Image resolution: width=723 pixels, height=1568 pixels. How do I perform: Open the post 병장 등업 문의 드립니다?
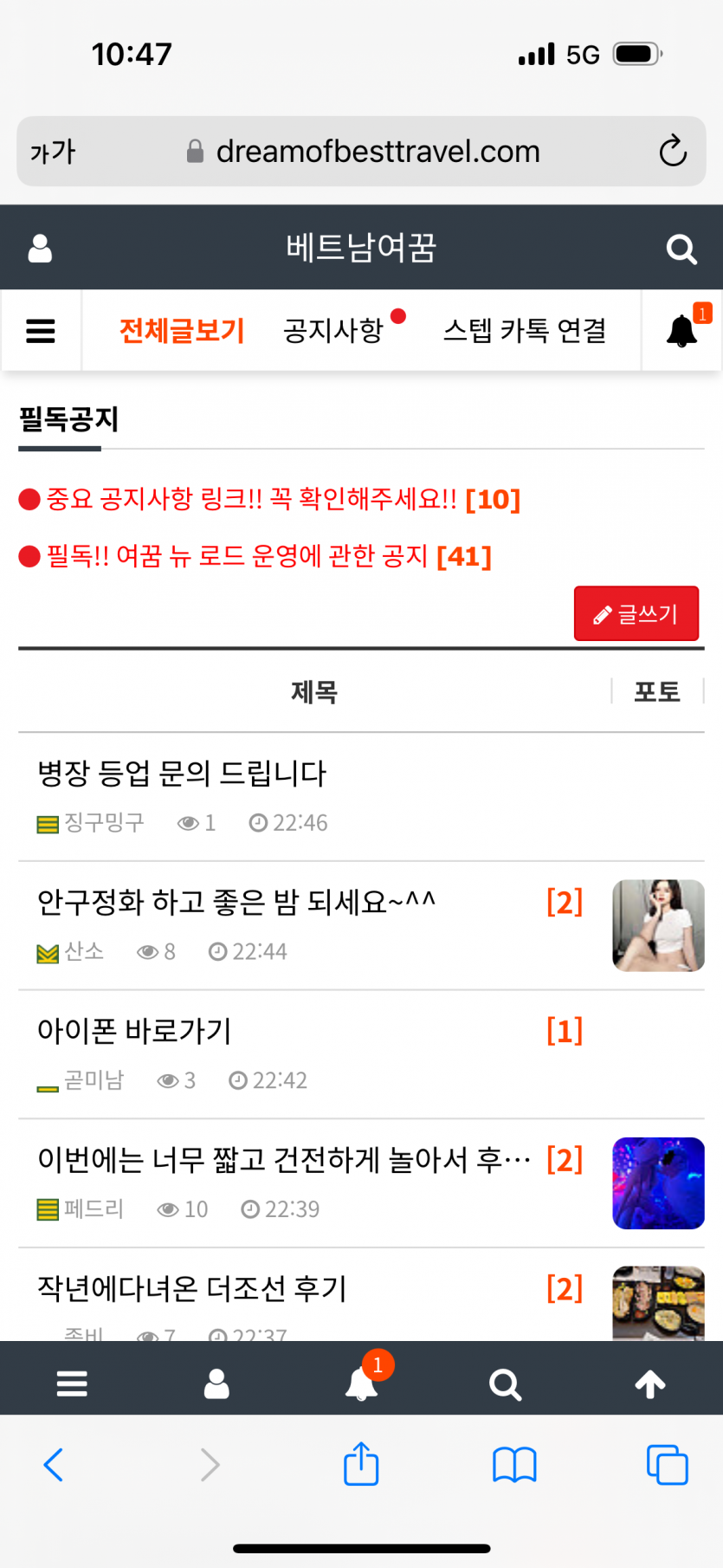(x=182, y=774)
